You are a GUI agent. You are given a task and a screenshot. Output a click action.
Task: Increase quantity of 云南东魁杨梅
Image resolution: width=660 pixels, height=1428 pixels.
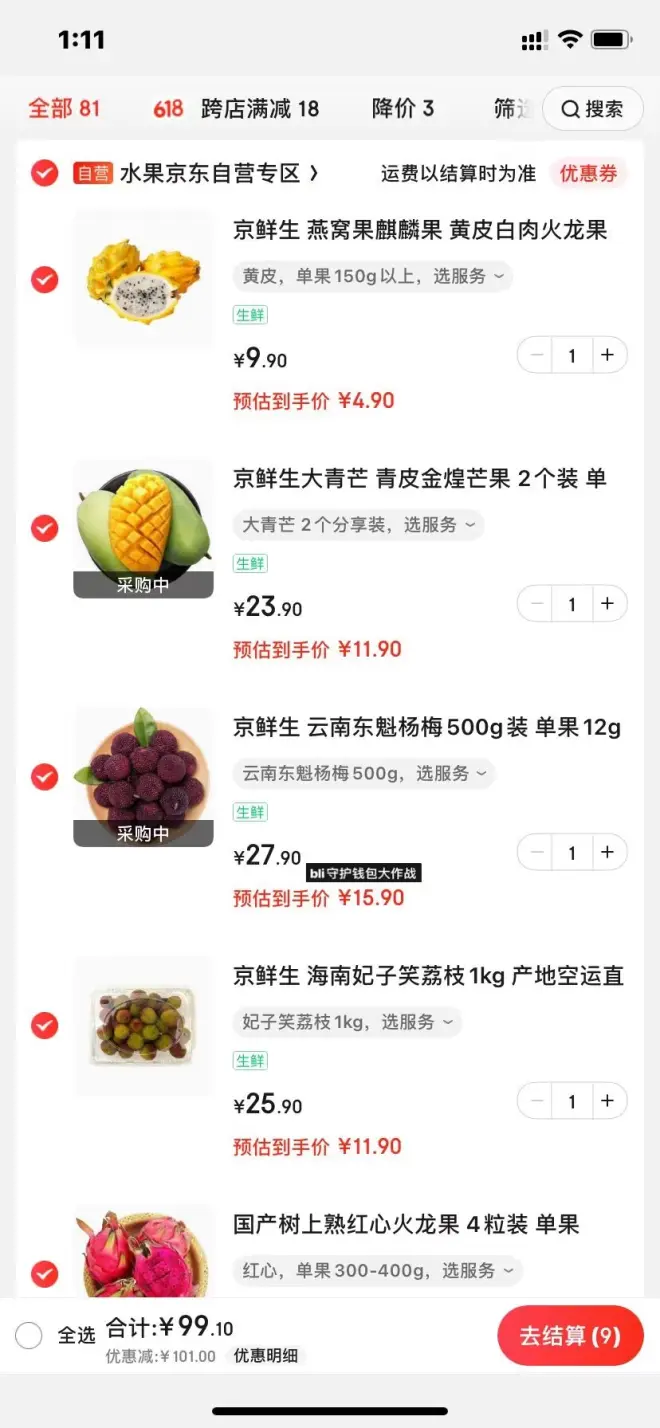pyautogui.click(x=607, y=853)
